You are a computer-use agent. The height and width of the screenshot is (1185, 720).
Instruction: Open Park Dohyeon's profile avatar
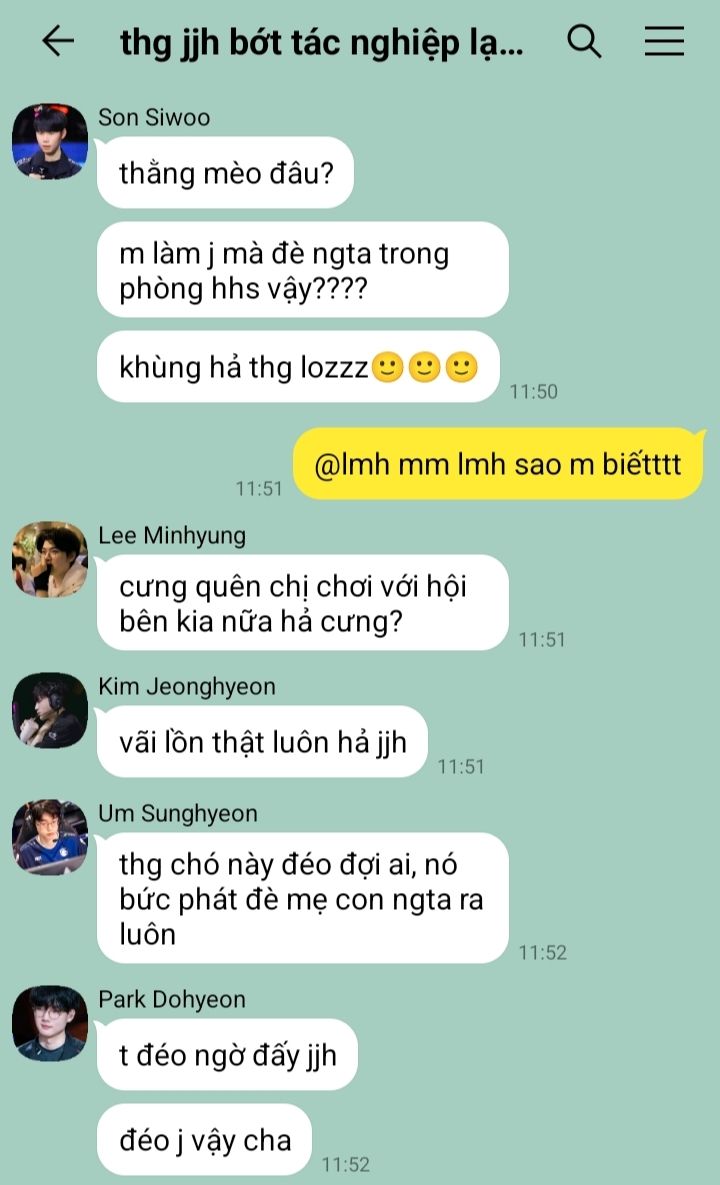click(x=50, y=1023)
